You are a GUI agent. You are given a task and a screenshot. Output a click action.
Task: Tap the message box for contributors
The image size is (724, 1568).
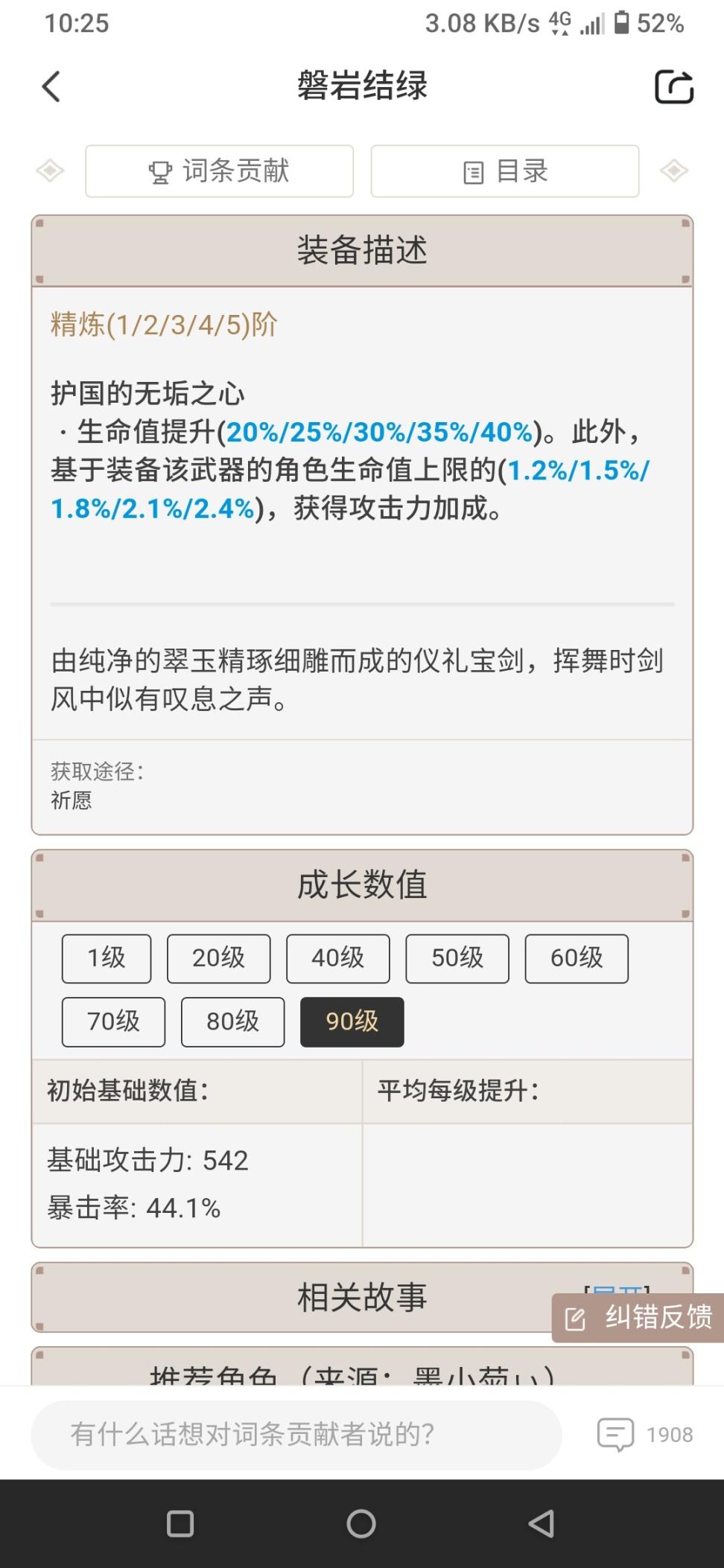click(x=296, y=1434)
